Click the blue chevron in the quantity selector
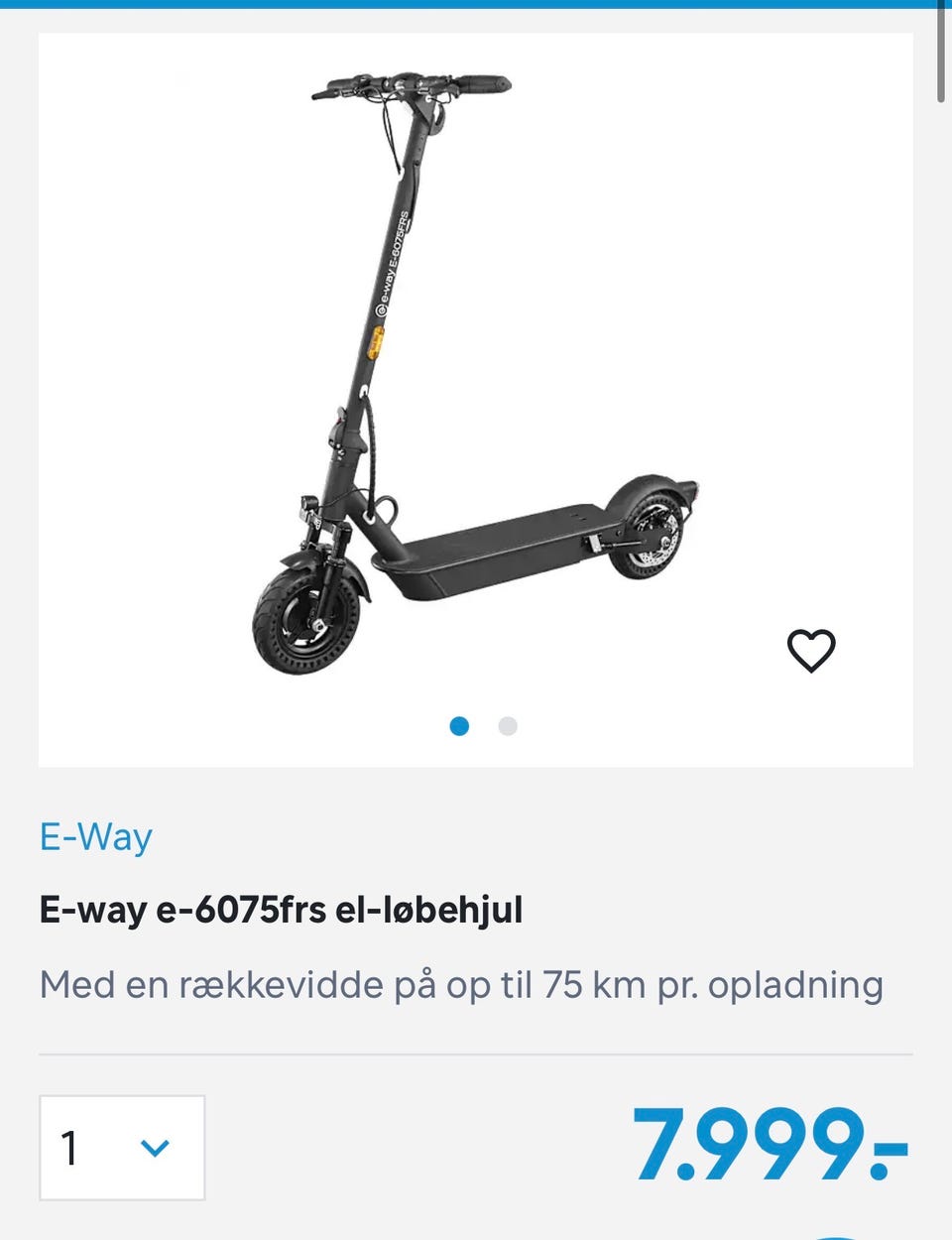The width and height of the screenshot is (952, 1240). (153, 1149)
